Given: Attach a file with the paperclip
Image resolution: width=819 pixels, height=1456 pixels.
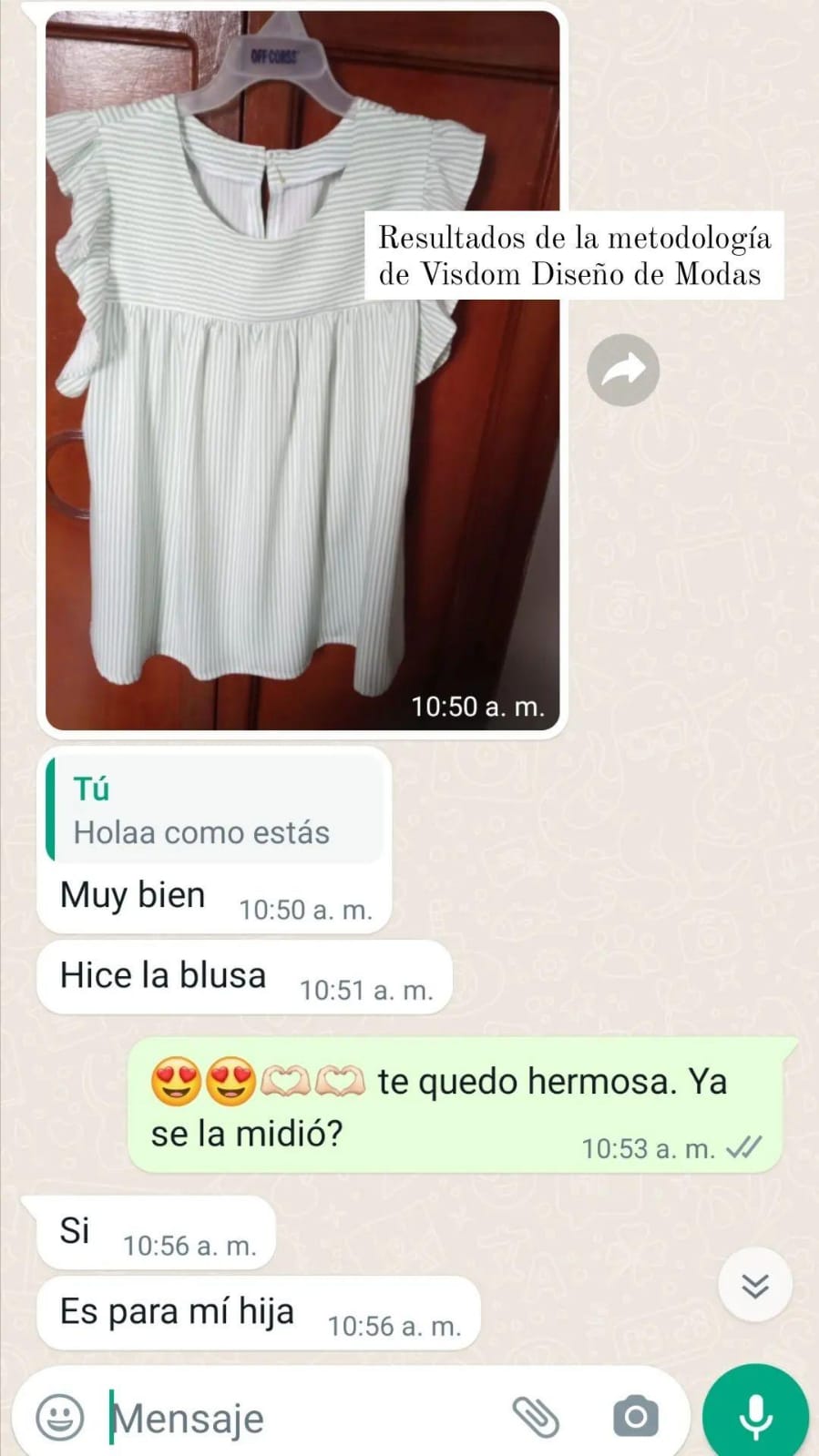Looking at the screenshot, I should [x=536, y=1417].
